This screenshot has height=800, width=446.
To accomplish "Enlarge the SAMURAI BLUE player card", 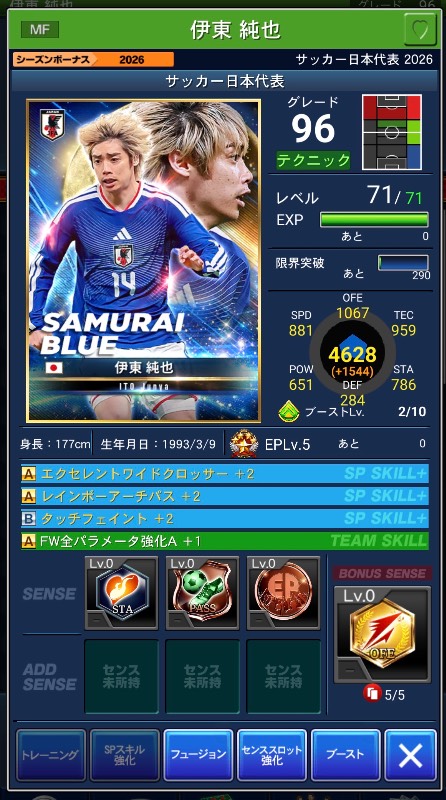I will [x=143, y=261].
